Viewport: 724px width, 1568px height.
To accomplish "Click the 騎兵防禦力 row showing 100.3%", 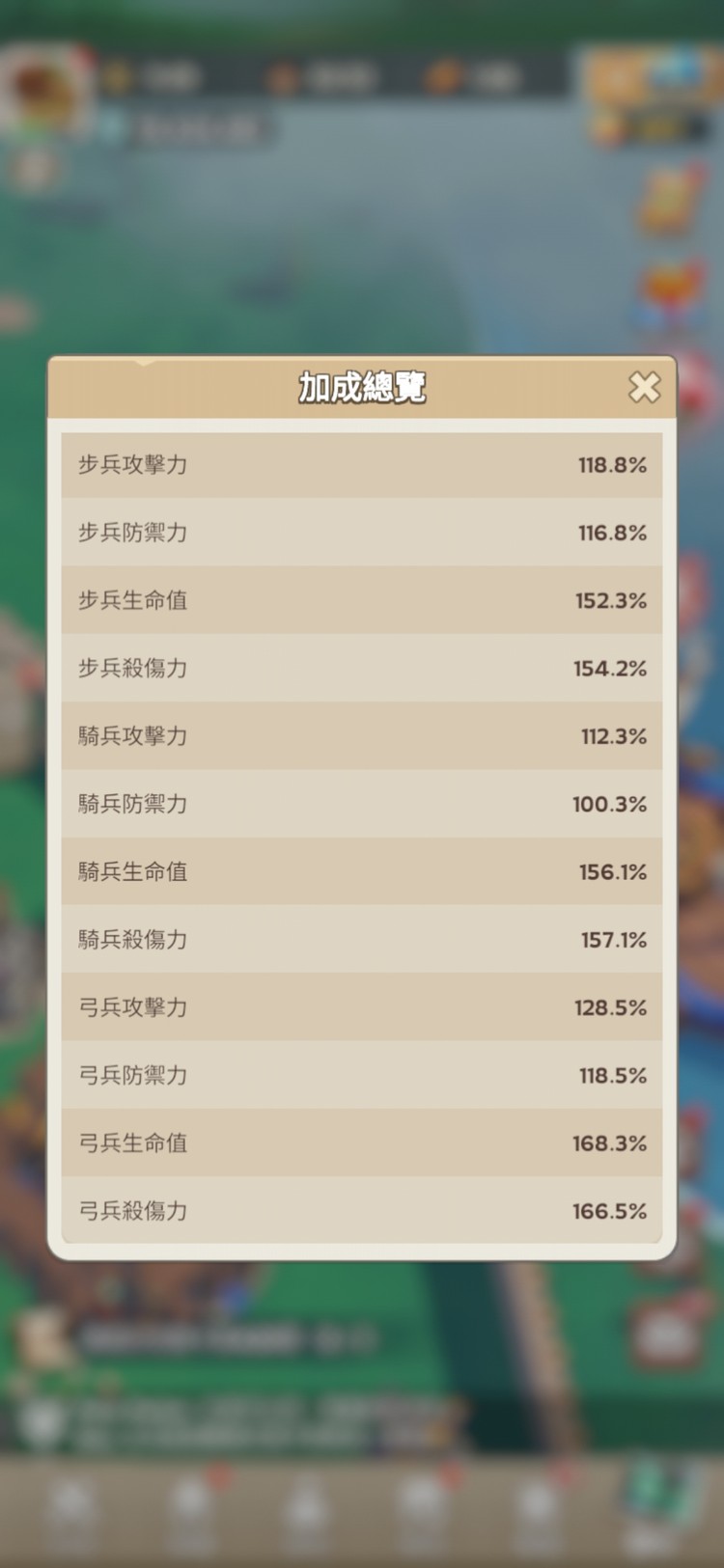I will click(362, 804).
